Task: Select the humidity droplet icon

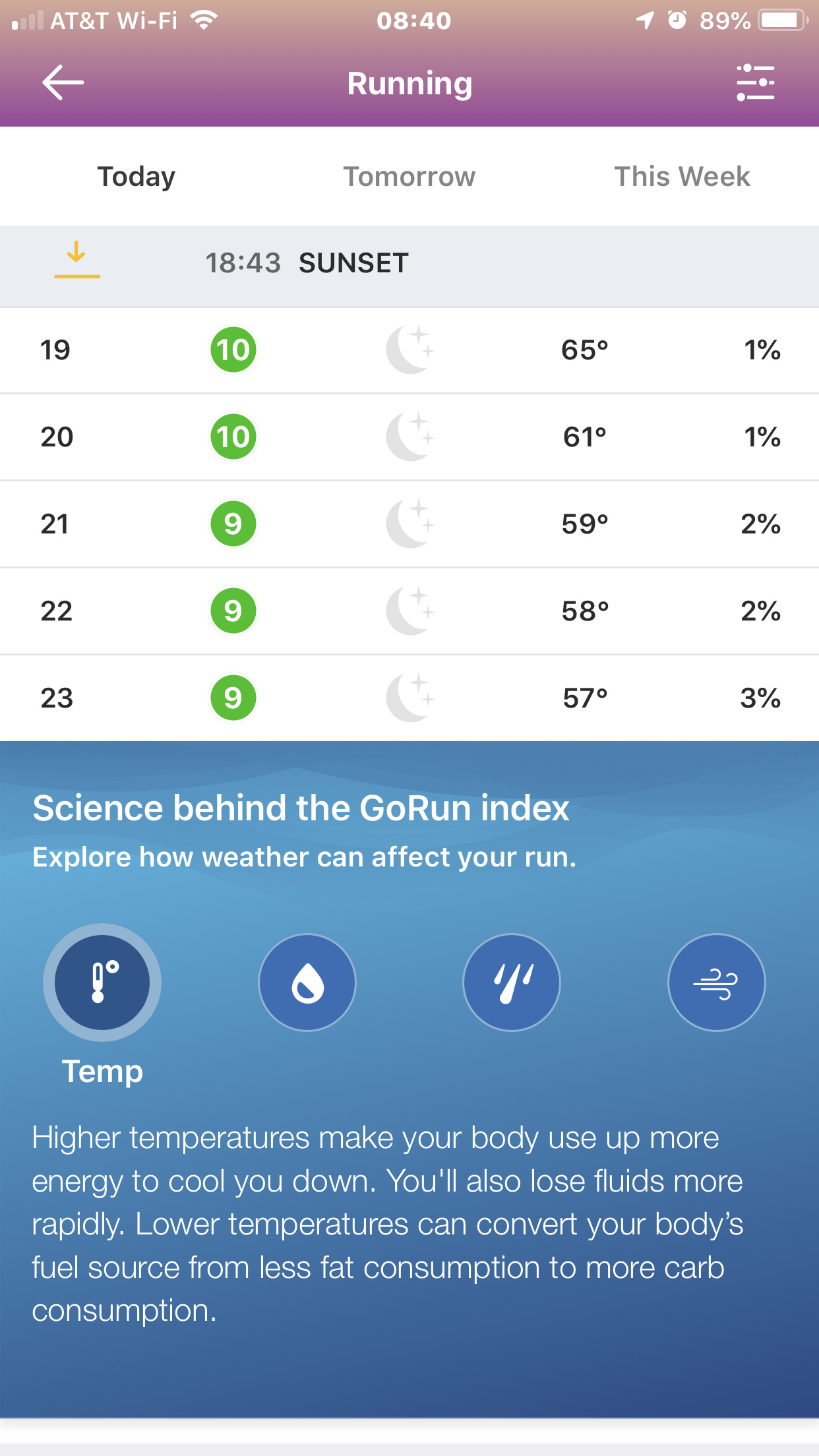Action: [307, 983]
